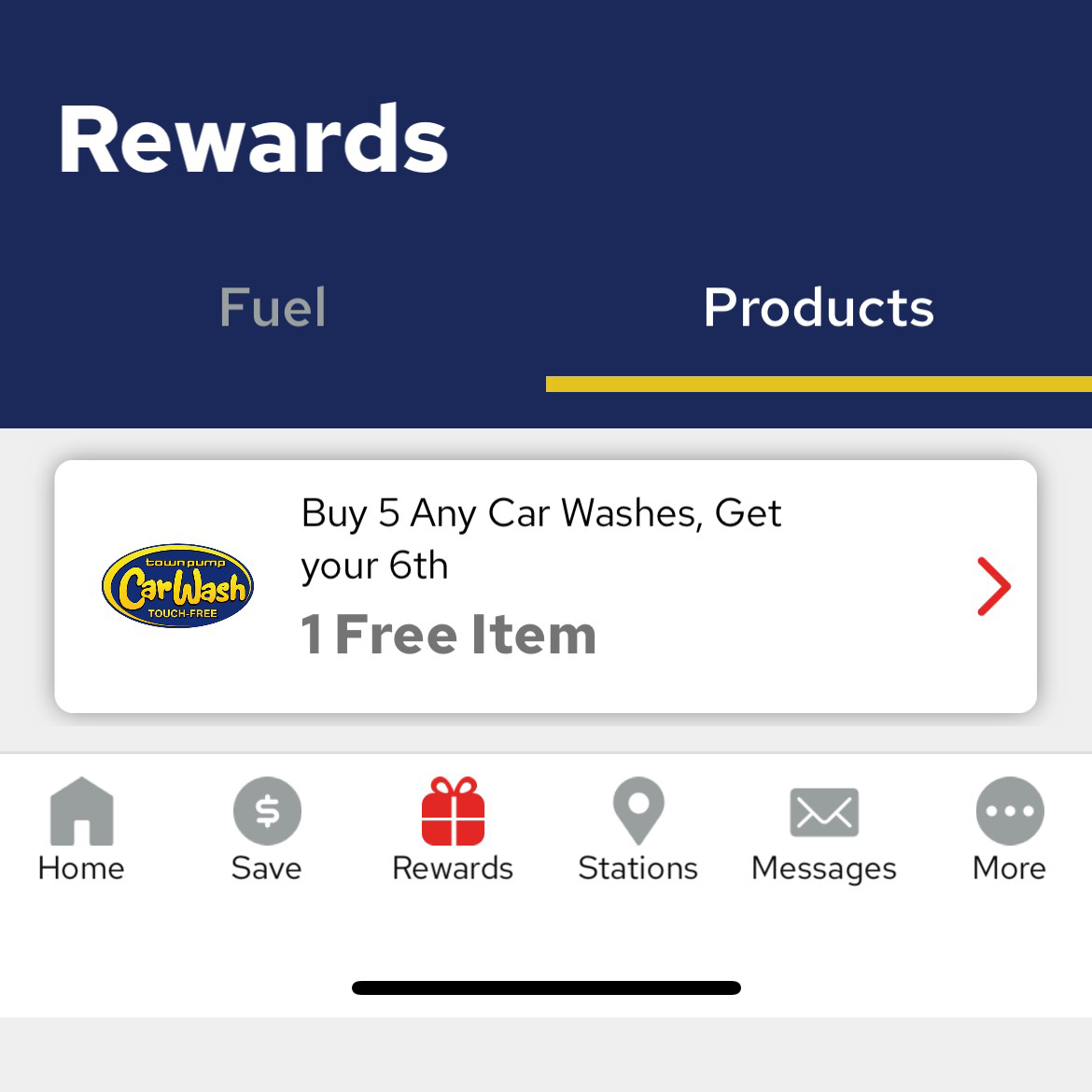The height and width of the screenshot is (1092, 1092).
Task: Switch to the Fuel tab
Action: [x=273, y=308]
